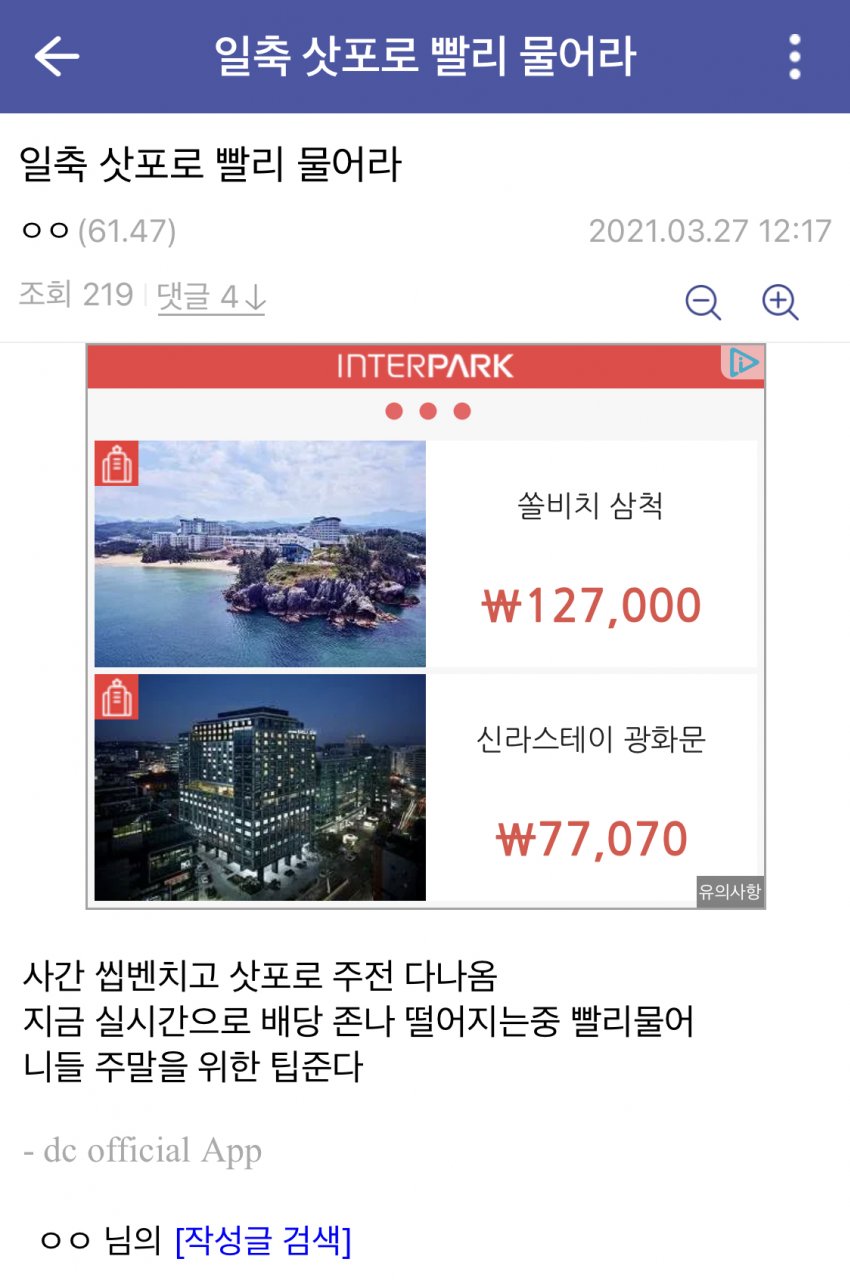Open the 신라스테이 광화문 hotel ad
This screenshot has height=1287, width=850.
[x=425, y=787]
